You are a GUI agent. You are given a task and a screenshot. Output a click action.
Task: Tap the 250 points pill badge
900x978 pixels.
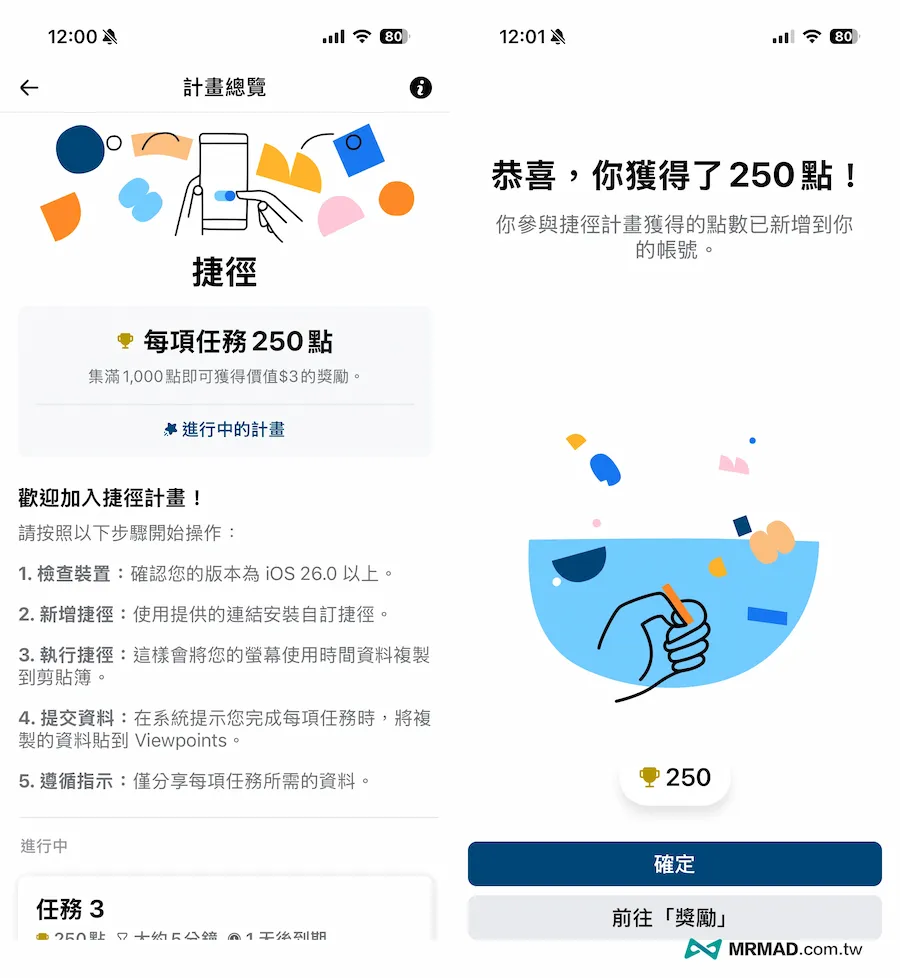click(x=674, y=775)
